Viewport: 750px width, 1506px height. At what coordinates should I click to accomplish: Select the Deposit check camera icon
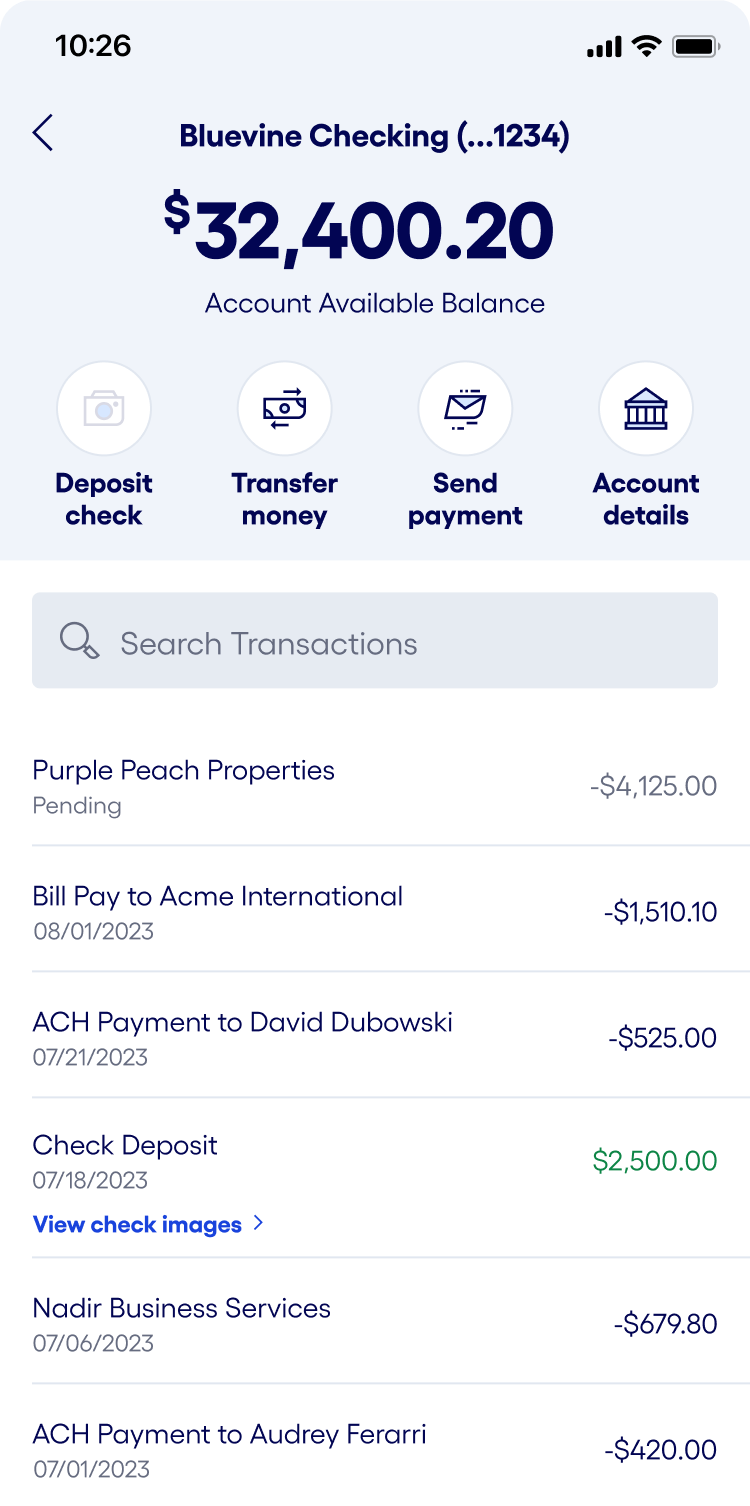[x=104, y=407]
